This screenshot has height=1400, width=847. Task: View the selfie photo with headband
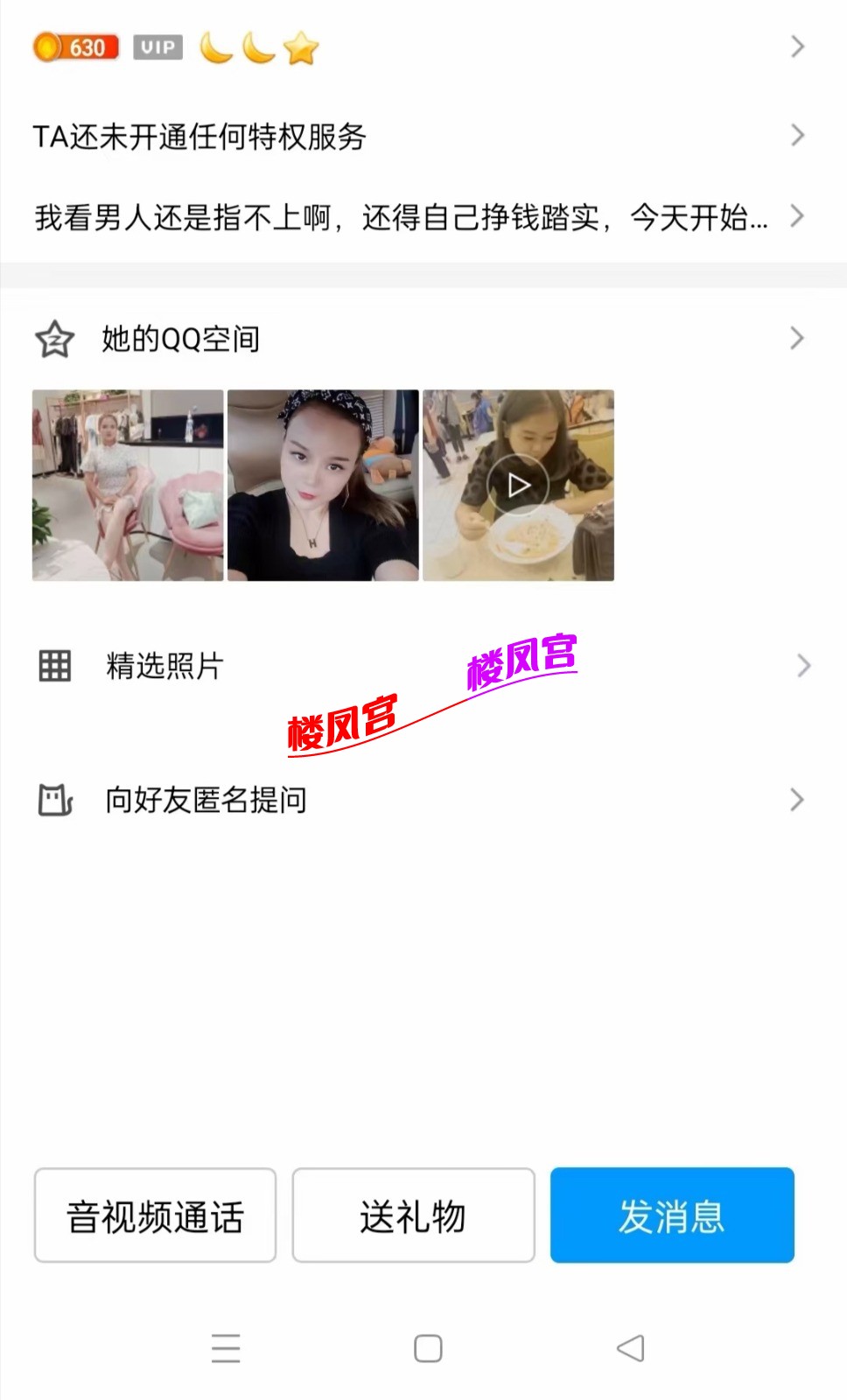[323, 486]
